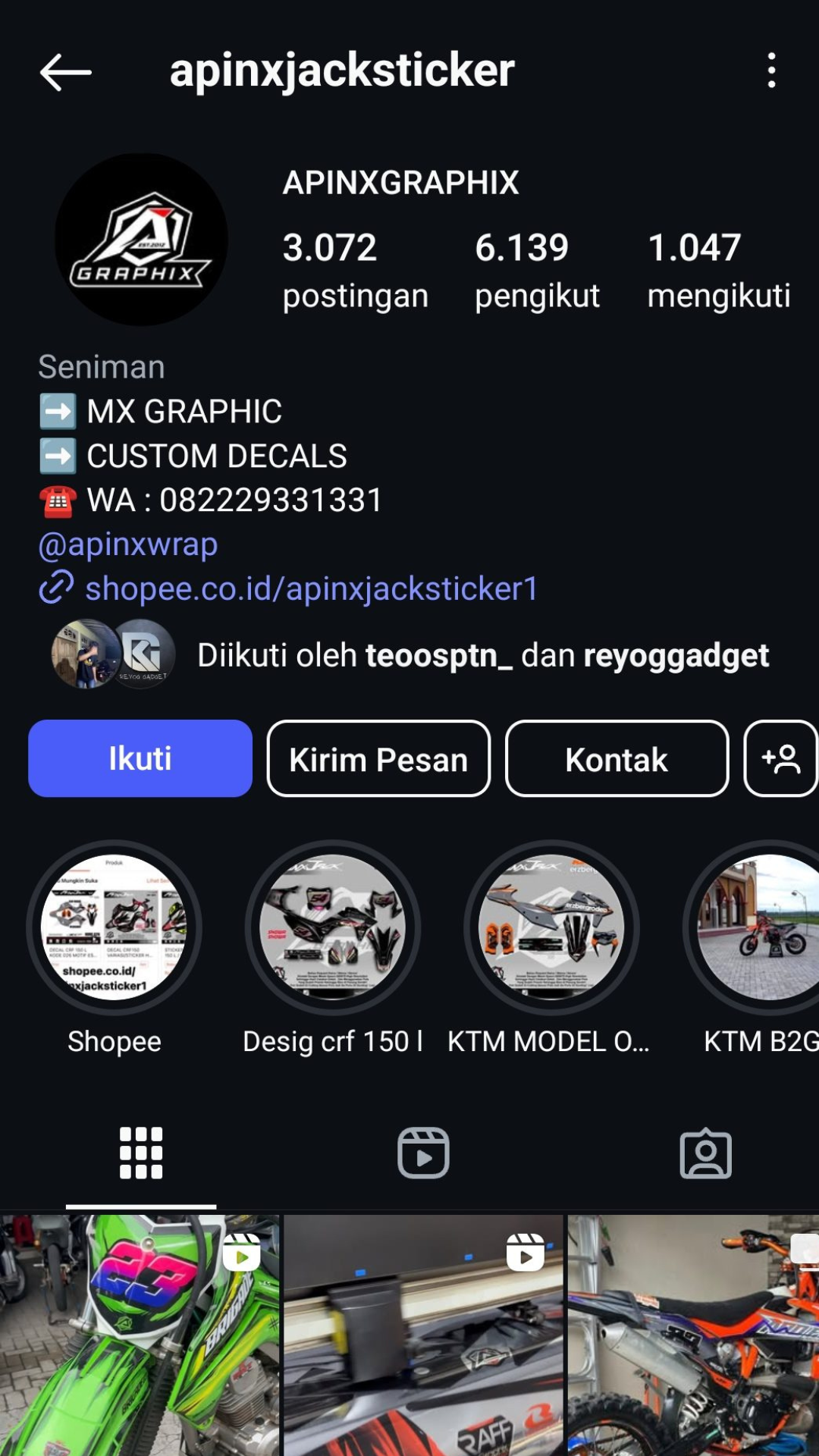View the APINXGRAPHIX profile picture
The image size is (819, 1456).
141,240
